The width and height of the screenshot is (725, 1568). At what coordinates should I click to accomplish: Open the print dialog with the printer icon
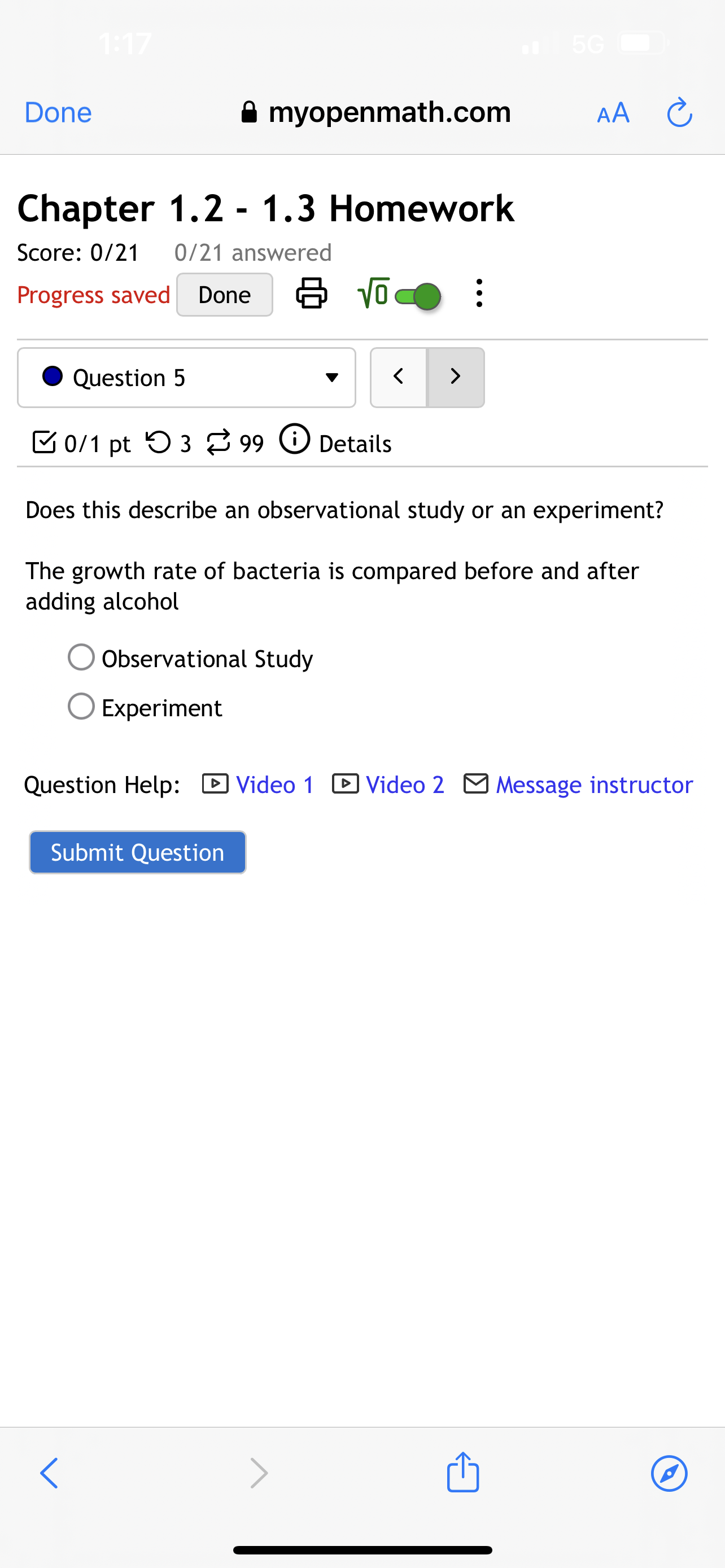[x=311, y=294]
